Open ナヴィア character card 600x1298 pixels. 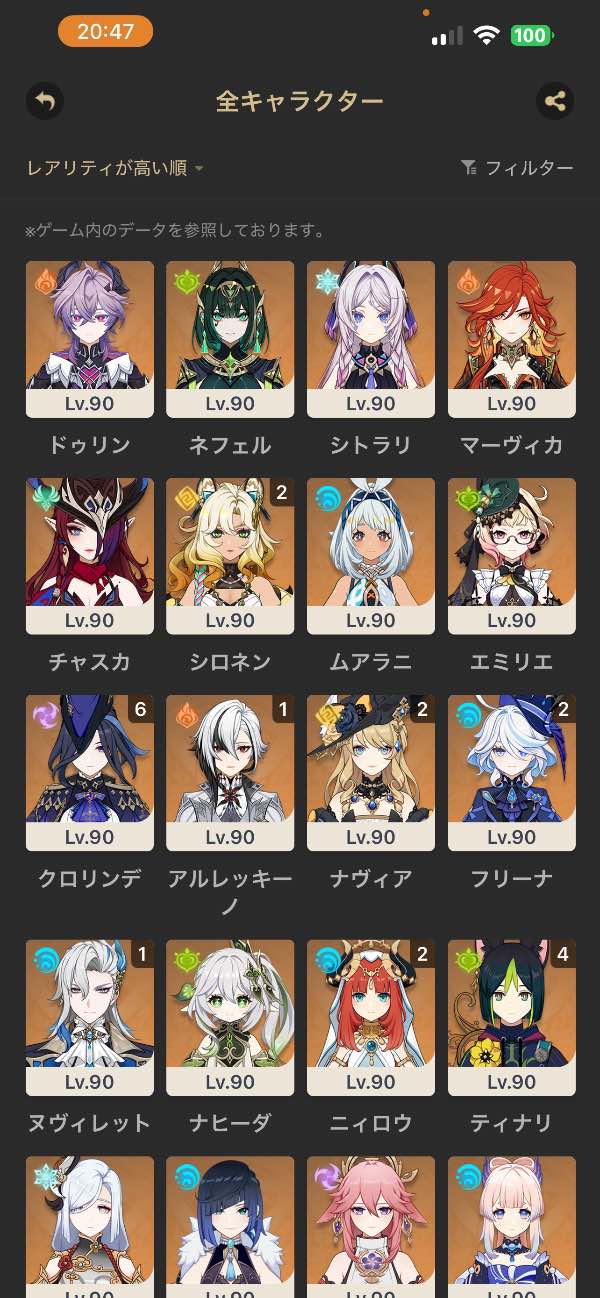[371, 773]
